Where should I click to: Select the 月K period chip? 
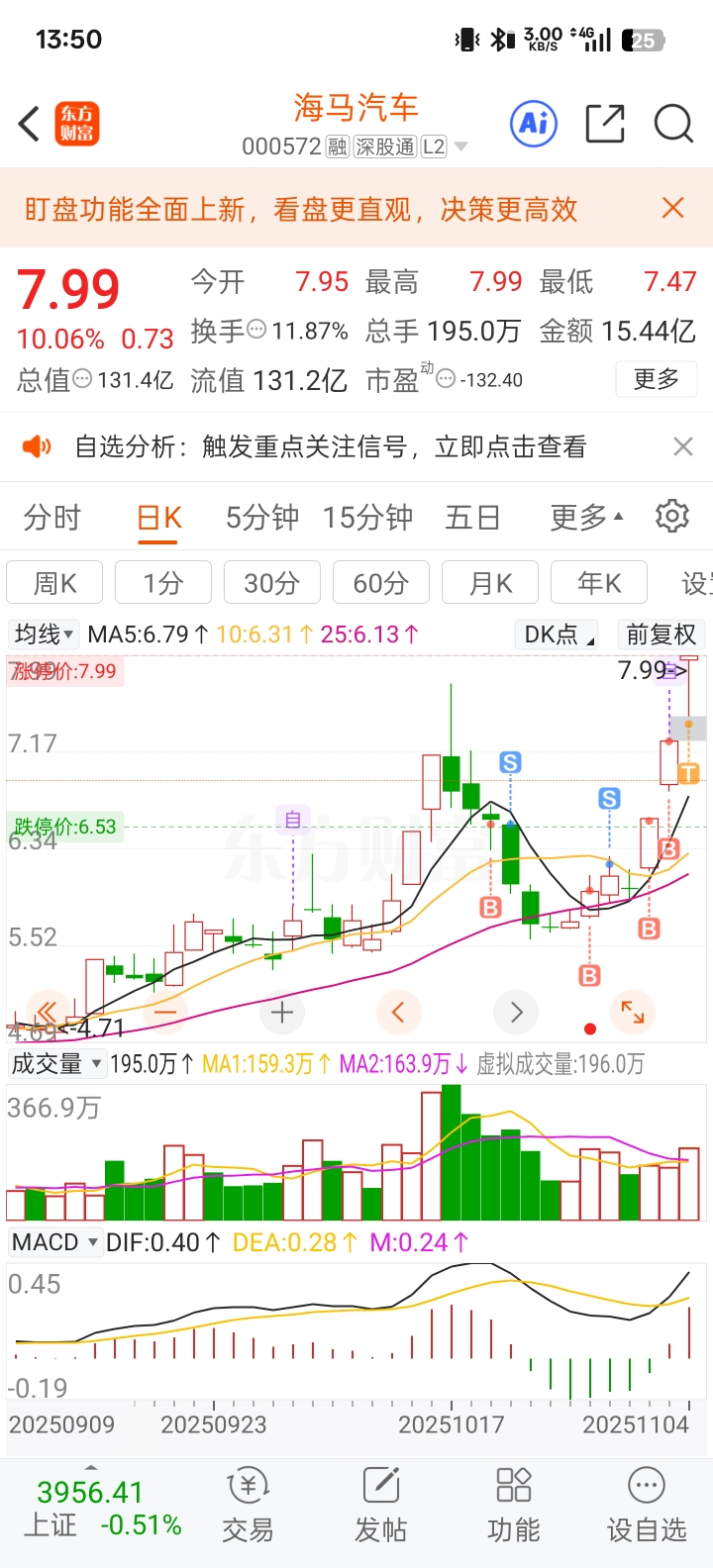[491, 583]
